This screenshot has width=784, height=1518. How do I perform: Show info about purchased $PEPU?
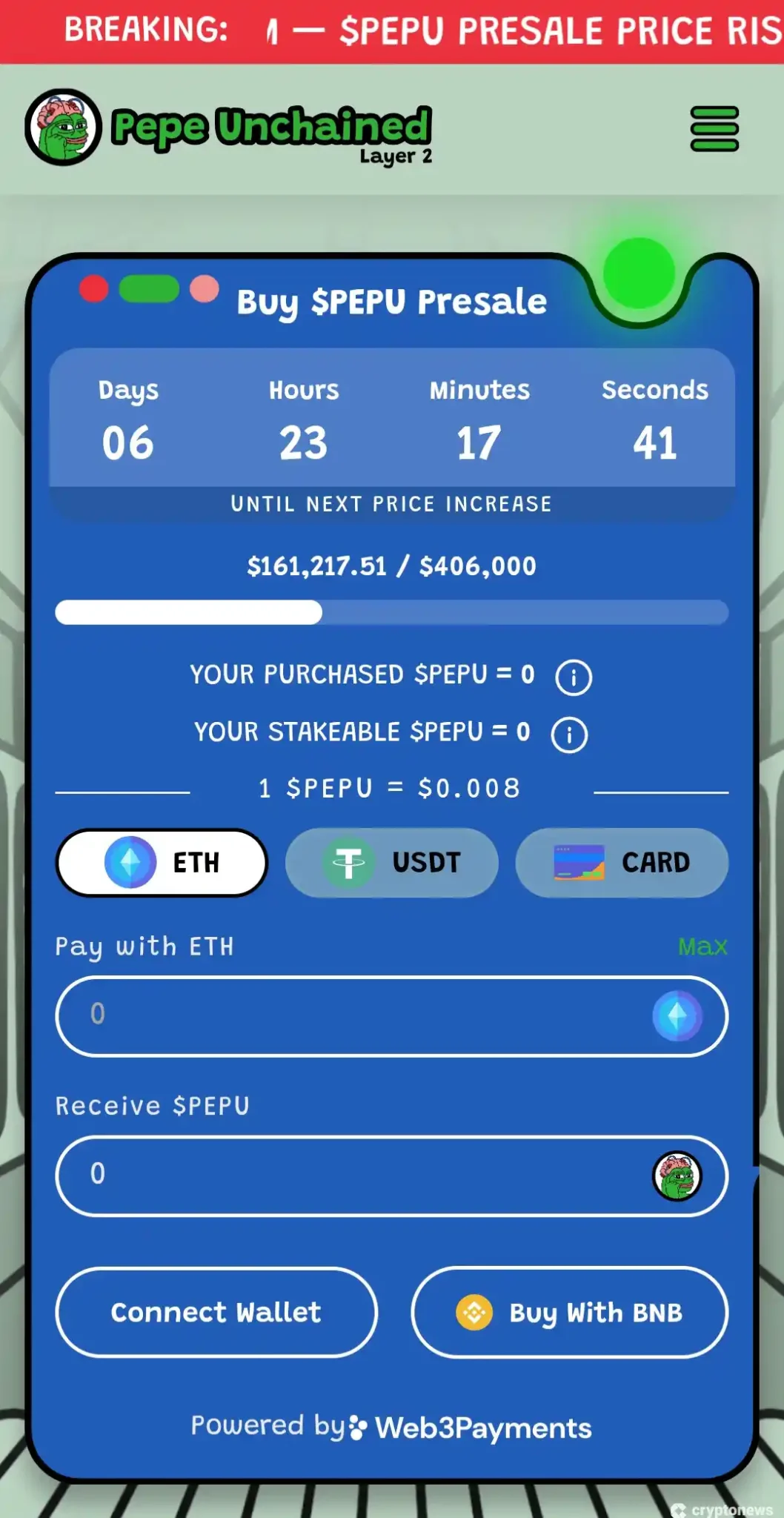pyautogui.click(x=574, y=677)
